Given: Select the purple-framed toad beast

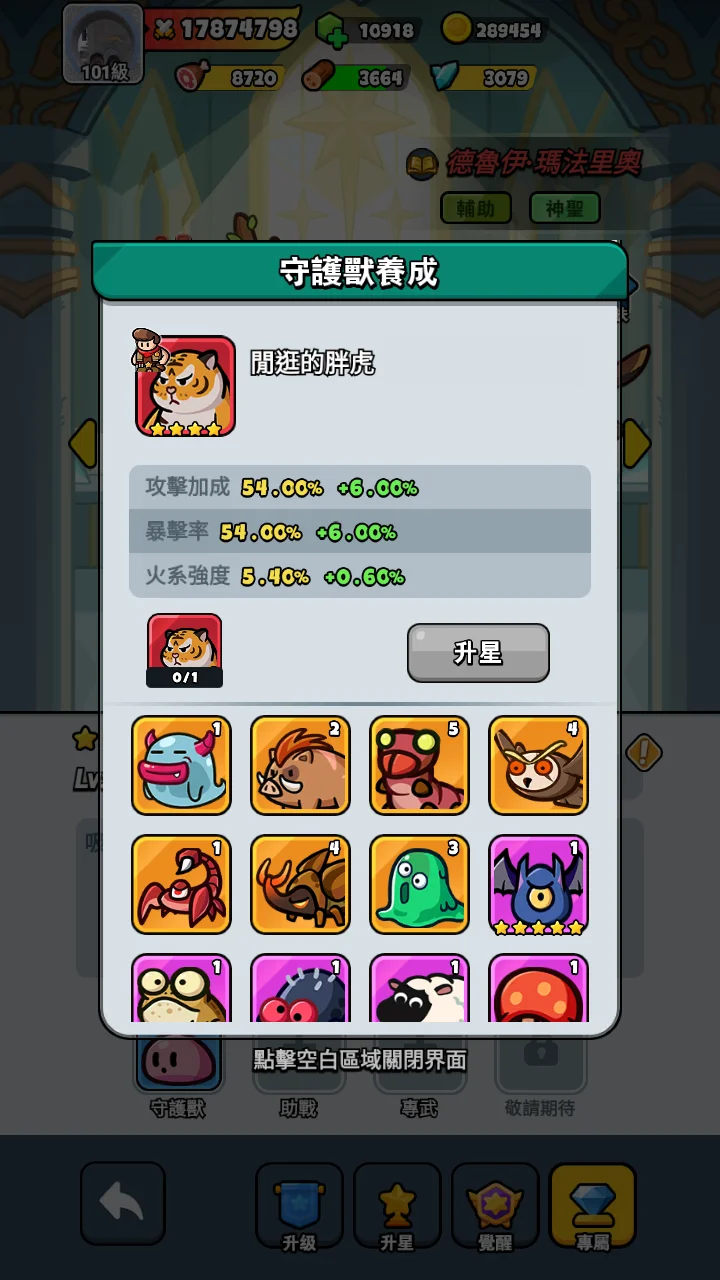Looking at the screenshot, I should coord(181,990).
